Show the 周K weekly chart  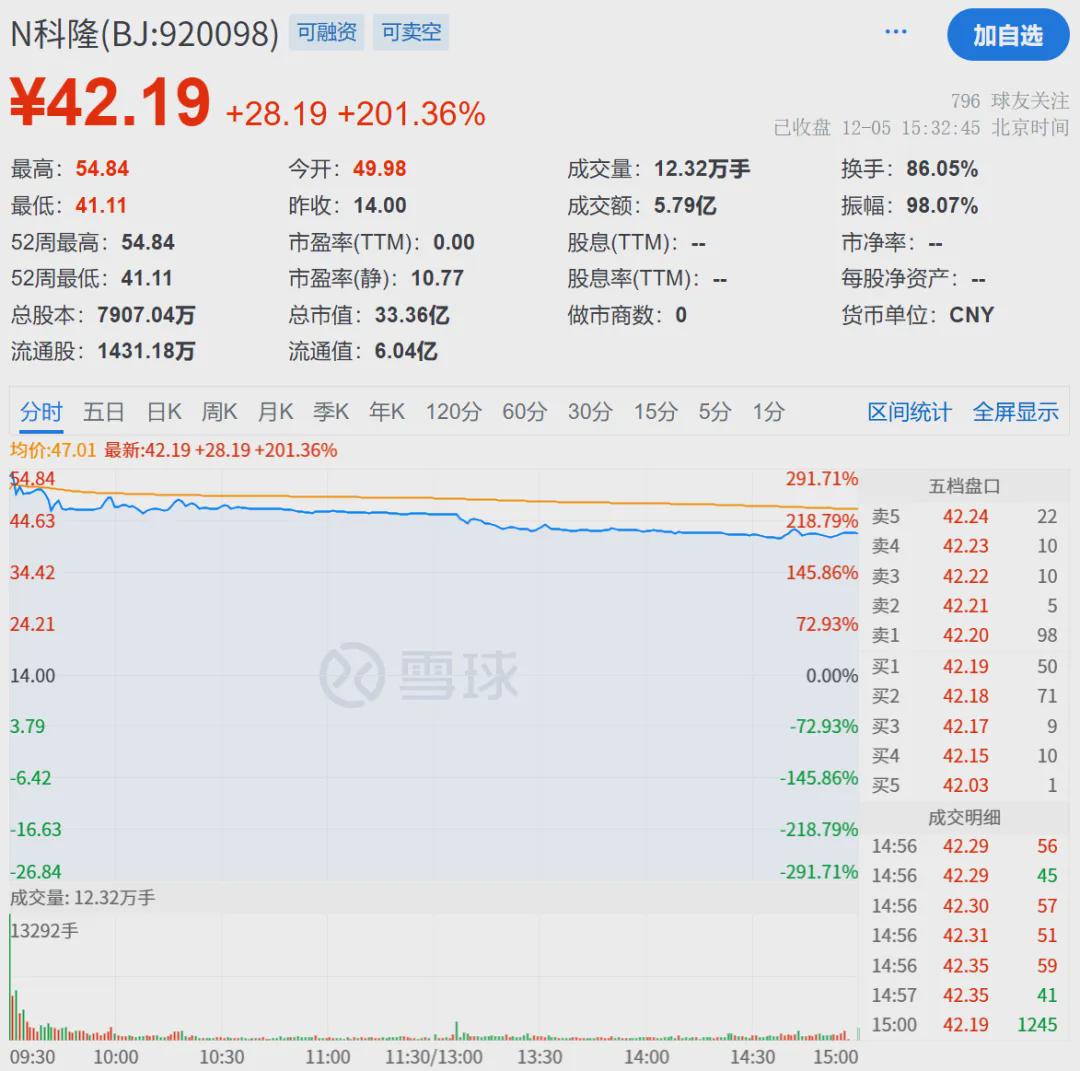tap(219, 412)
